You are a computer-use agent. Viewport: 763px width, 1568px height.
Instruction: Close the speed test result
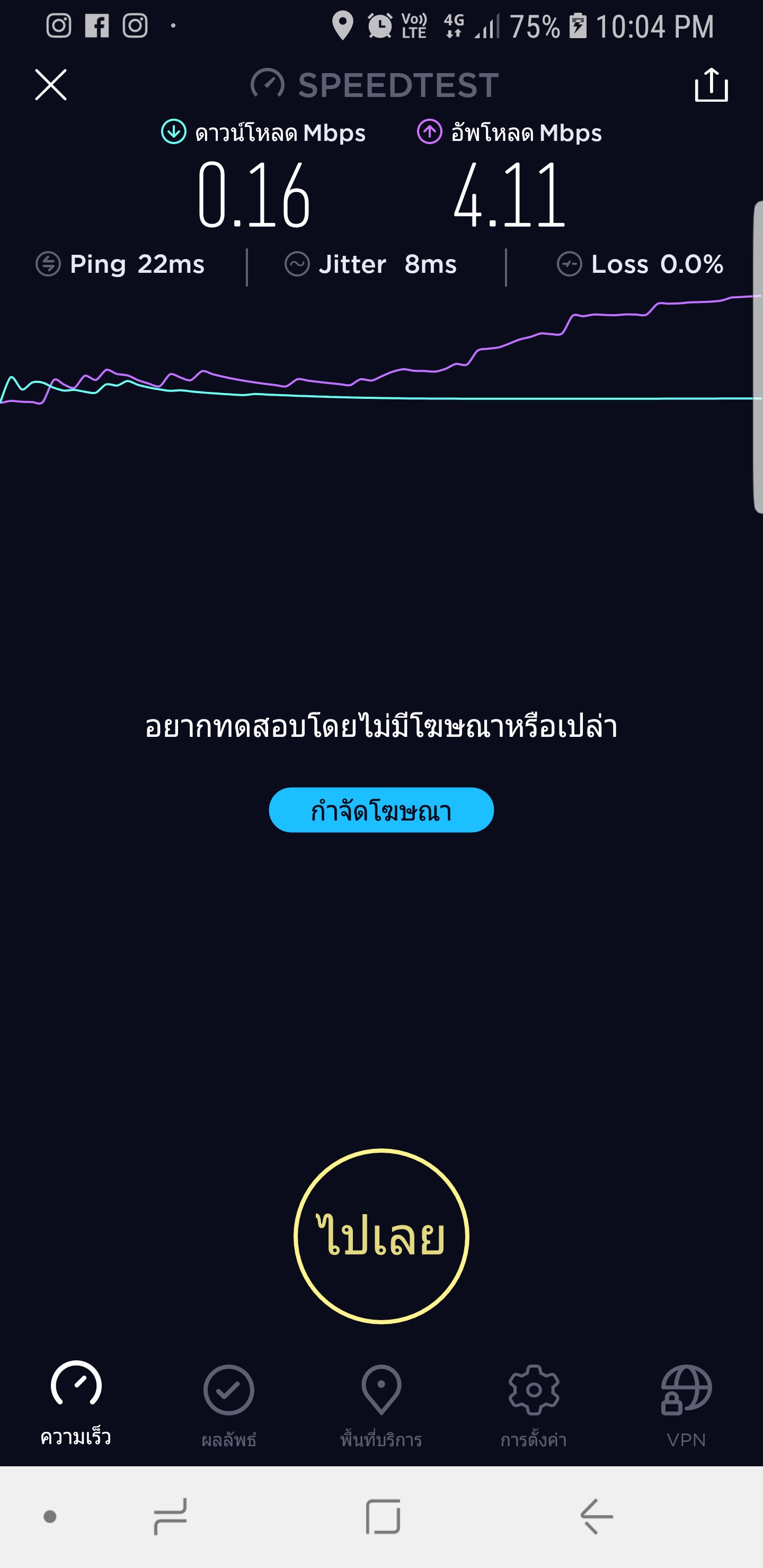click(50, 85)
